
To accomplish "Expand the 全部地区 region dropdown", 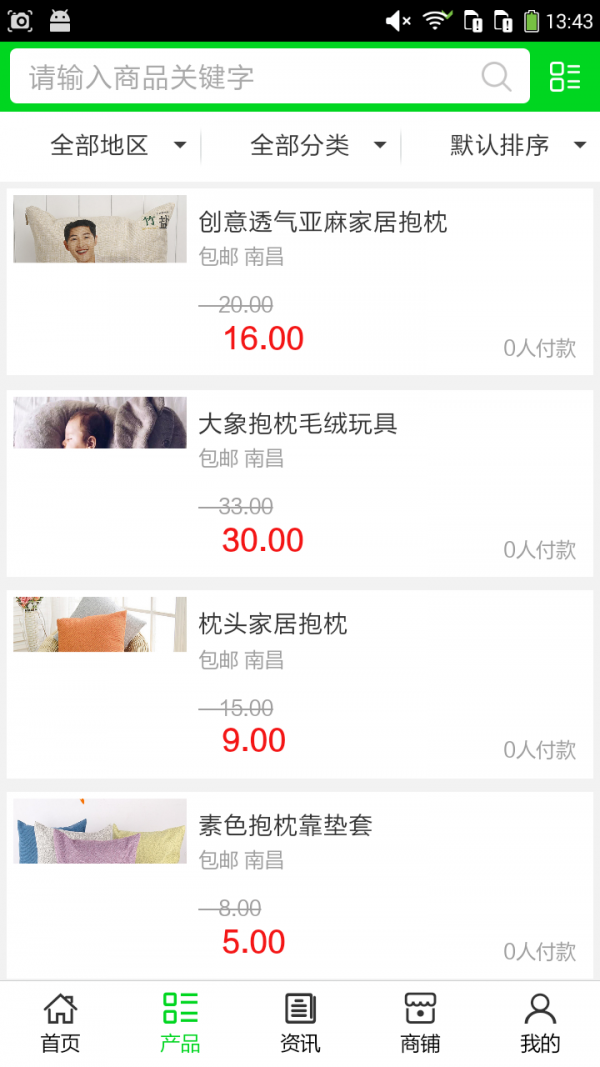I will point(118,146).
